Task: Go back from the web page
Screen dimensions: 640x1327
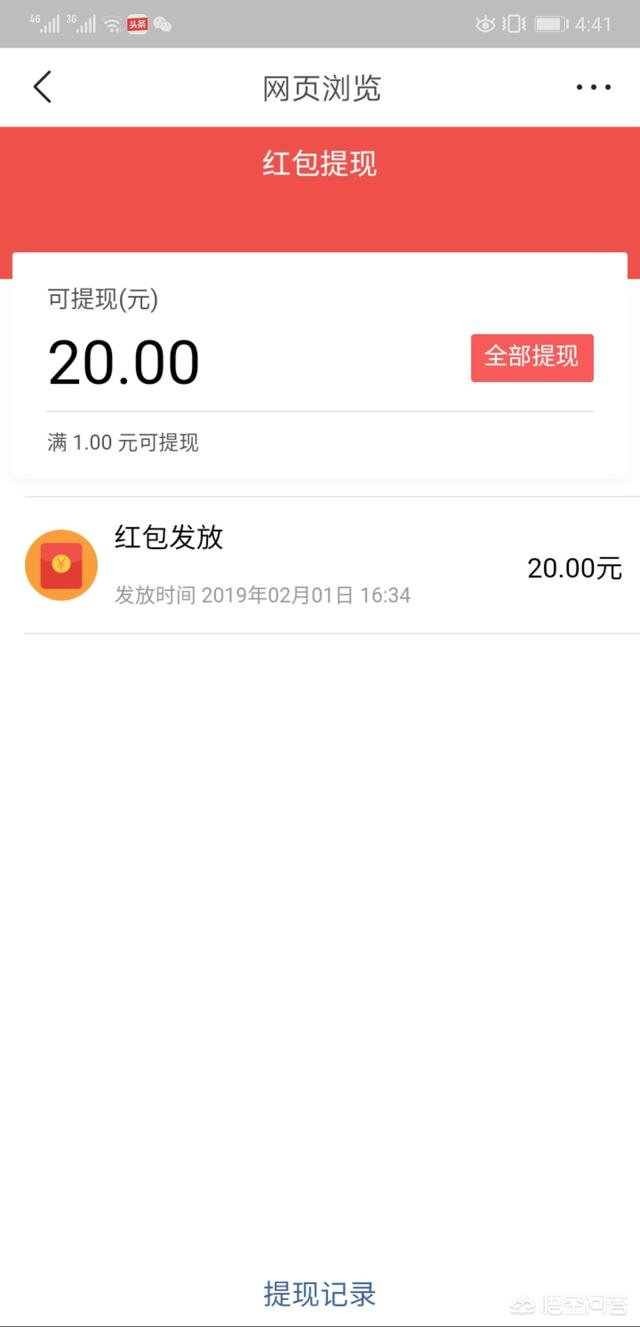Action: pos(42,87)
